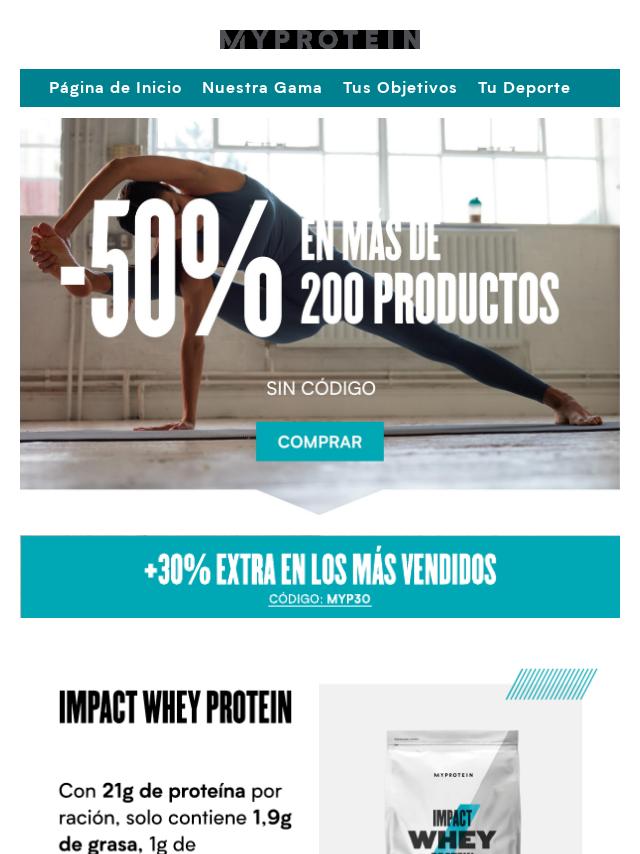Open the Nuestra Gama menu link
The width and height of the screenshot is (640, 854).
coord(262,88)
